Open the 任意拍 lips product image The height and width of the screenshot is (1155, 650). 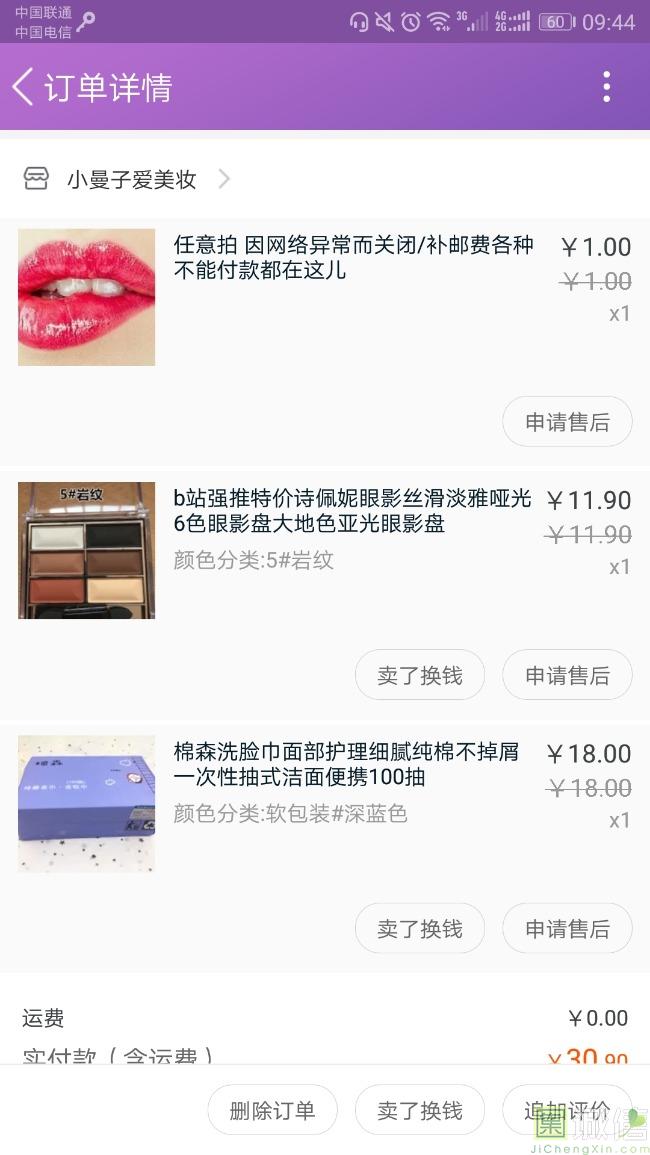point(87,297)
